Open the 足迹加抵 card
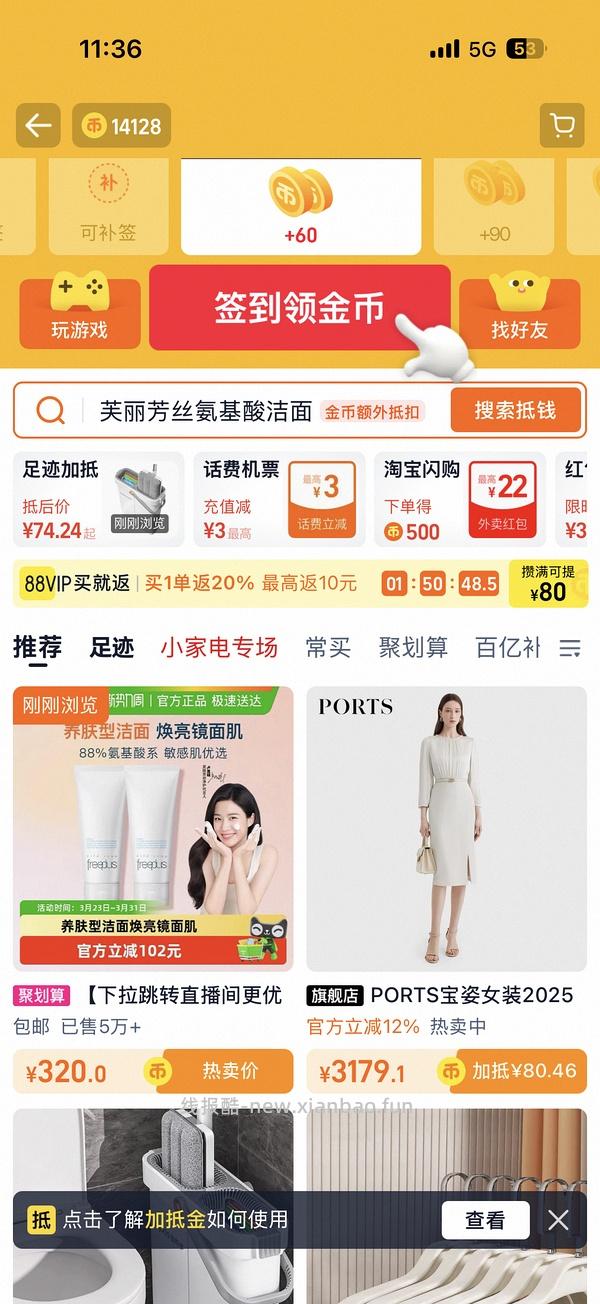The height and width of the screenshot is (1304, 600). 98,500
